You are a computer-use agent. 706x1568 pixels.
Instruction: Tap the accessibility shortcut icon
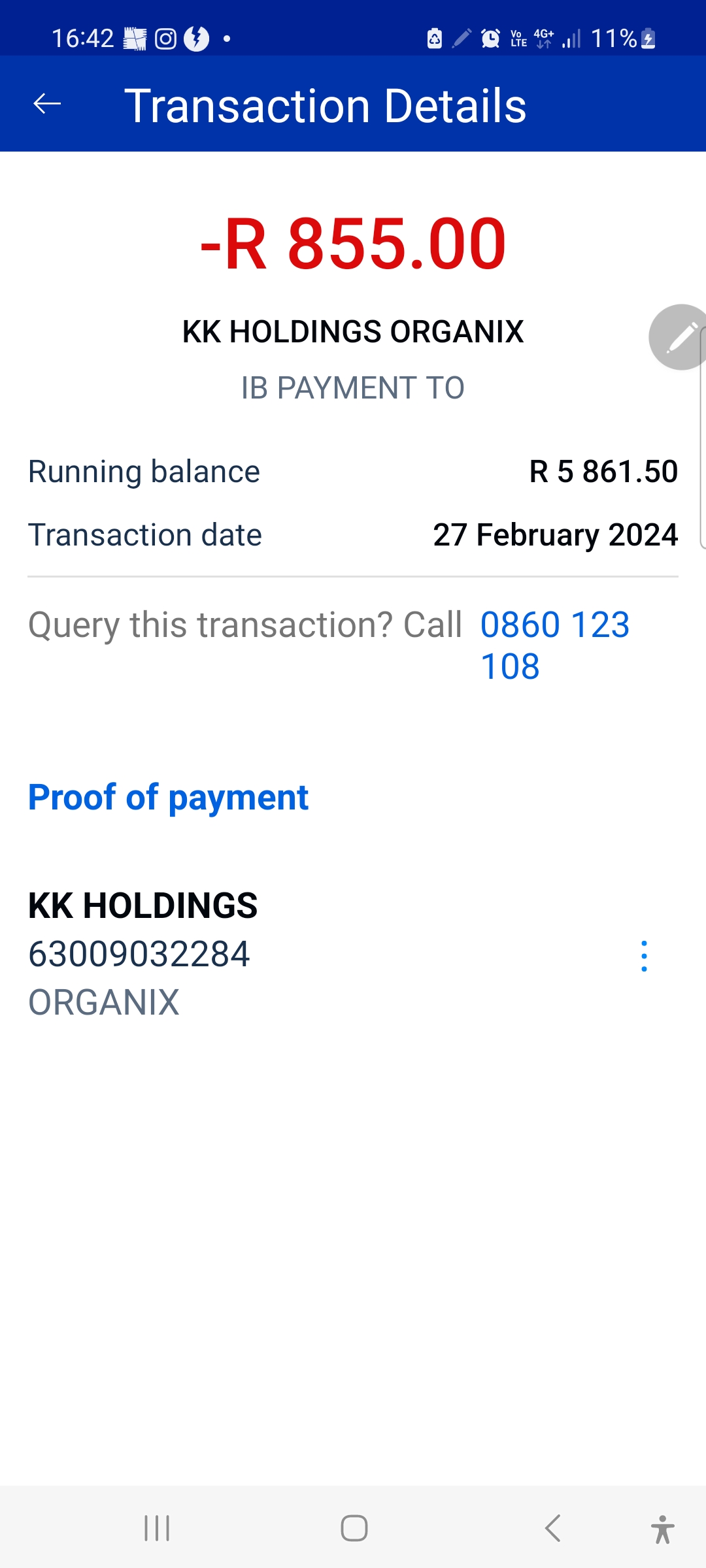662,1529
